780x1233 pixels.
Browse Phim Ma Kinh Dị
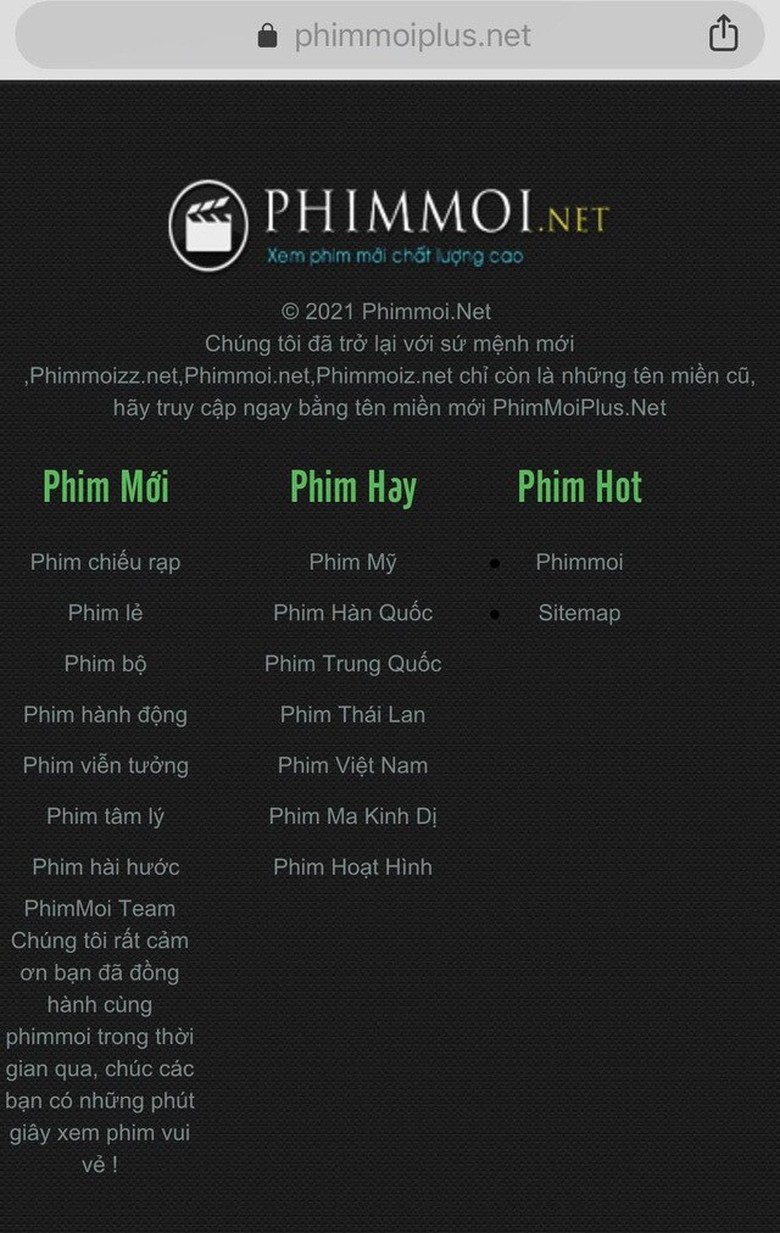pos(352,817)
